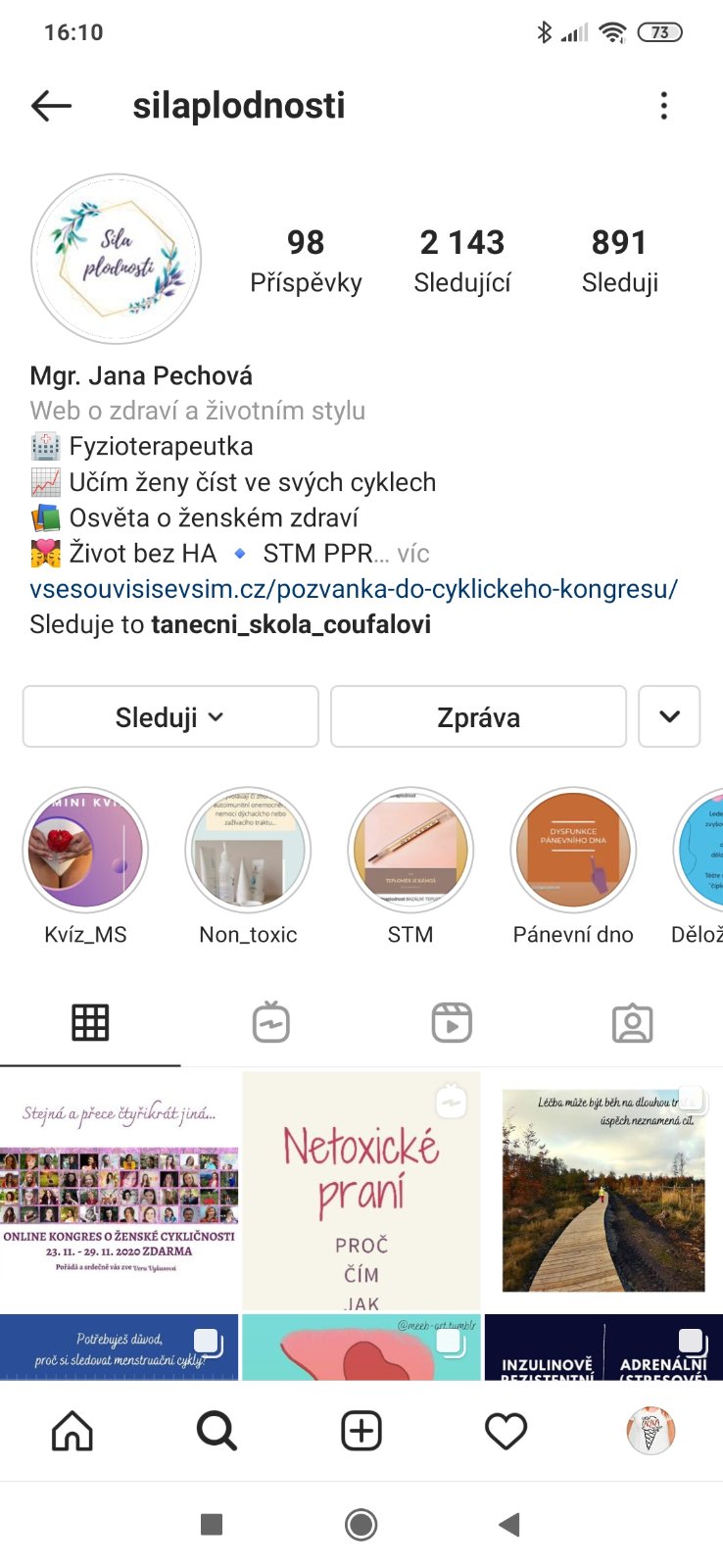Open the Sledující followers list

click(462, 261)
